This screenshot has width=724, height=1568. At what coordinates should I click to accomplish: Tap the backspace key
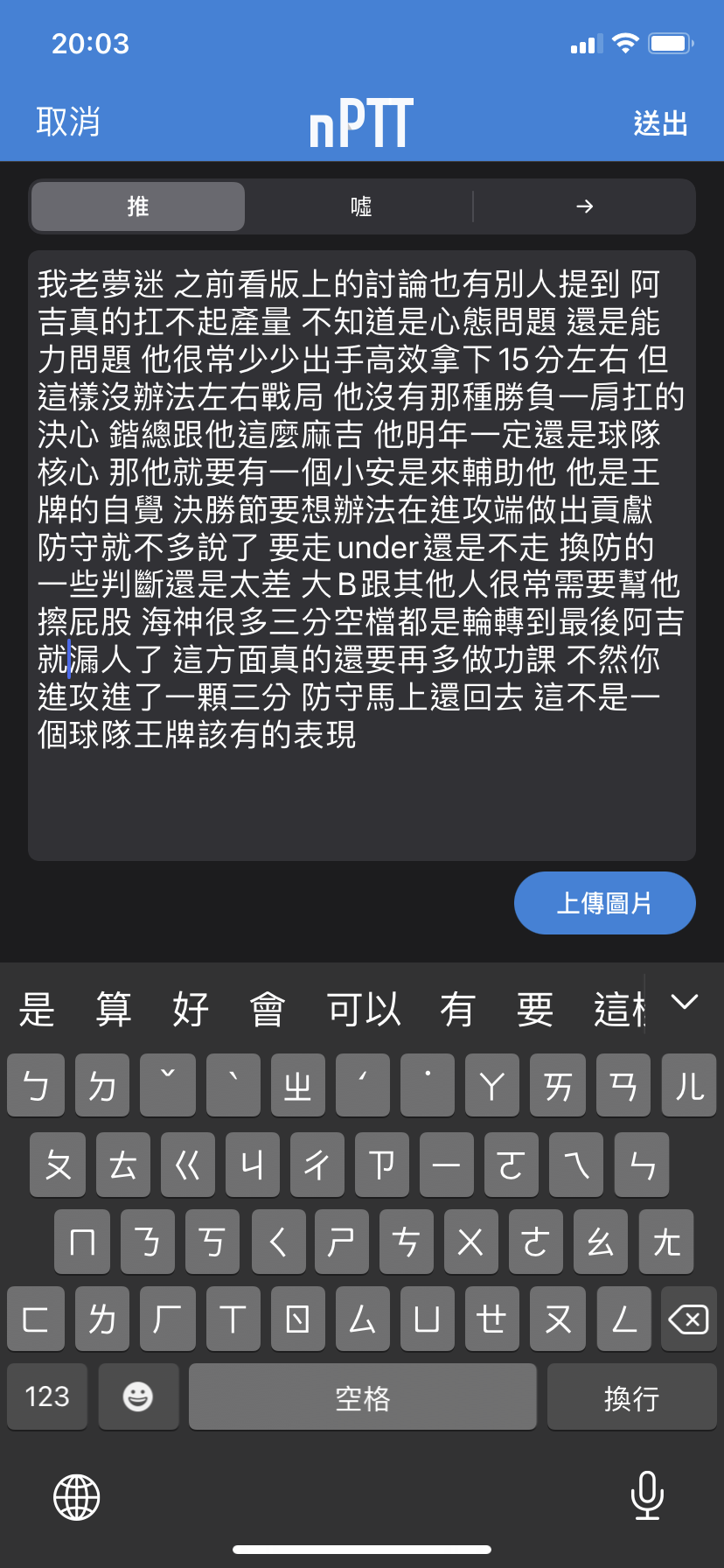coord(688,1319)
